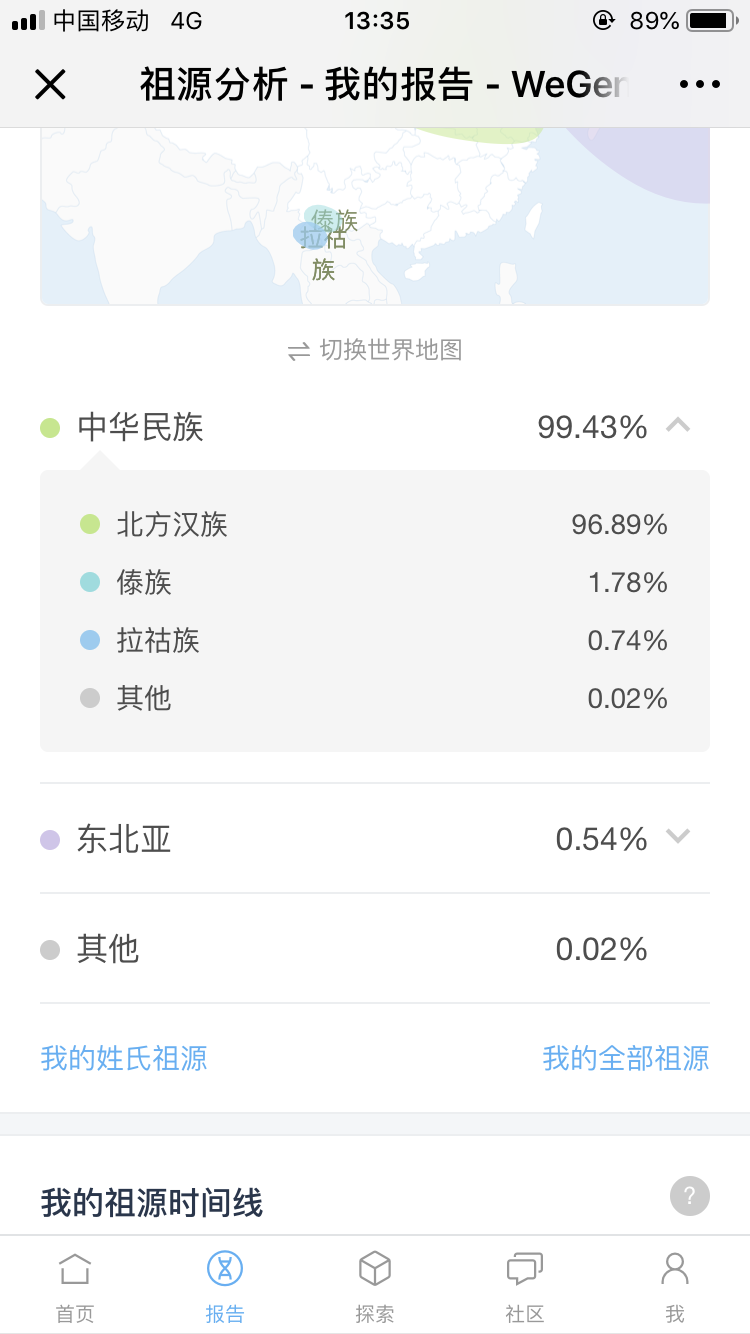Select the 报告 tab

tap(225, 1286)
